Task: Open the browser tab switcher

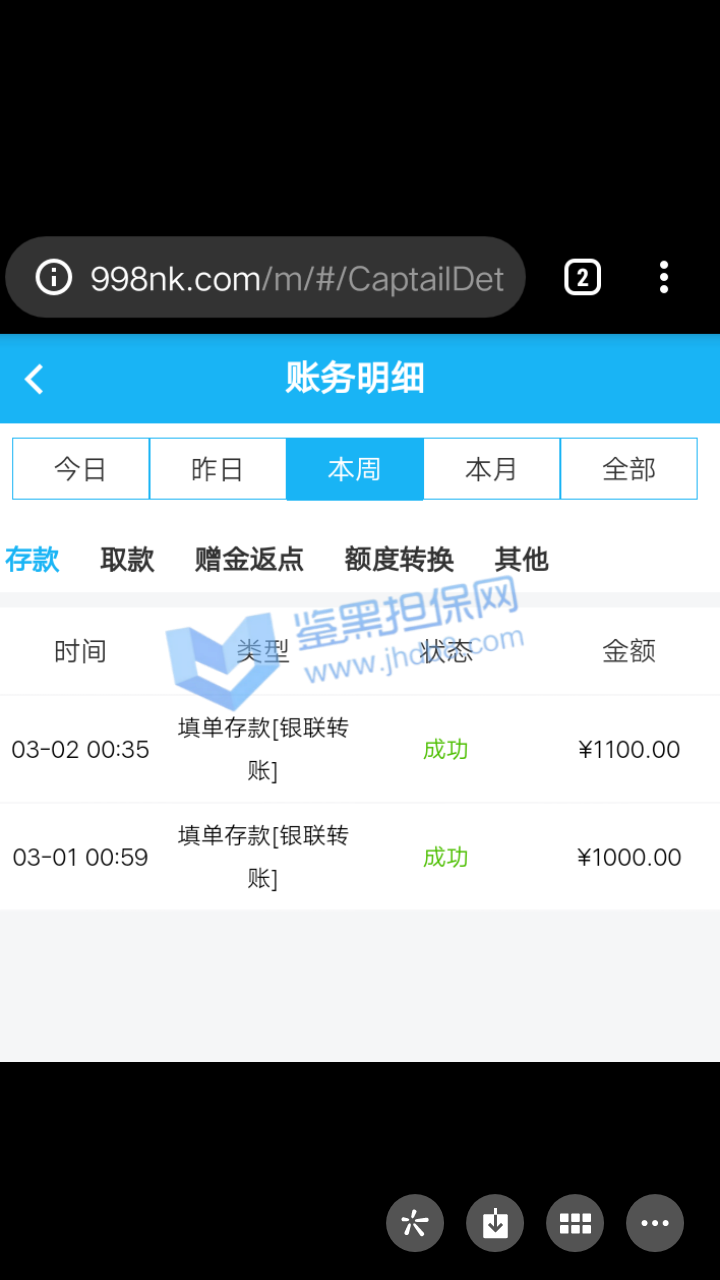Action: 582,277
